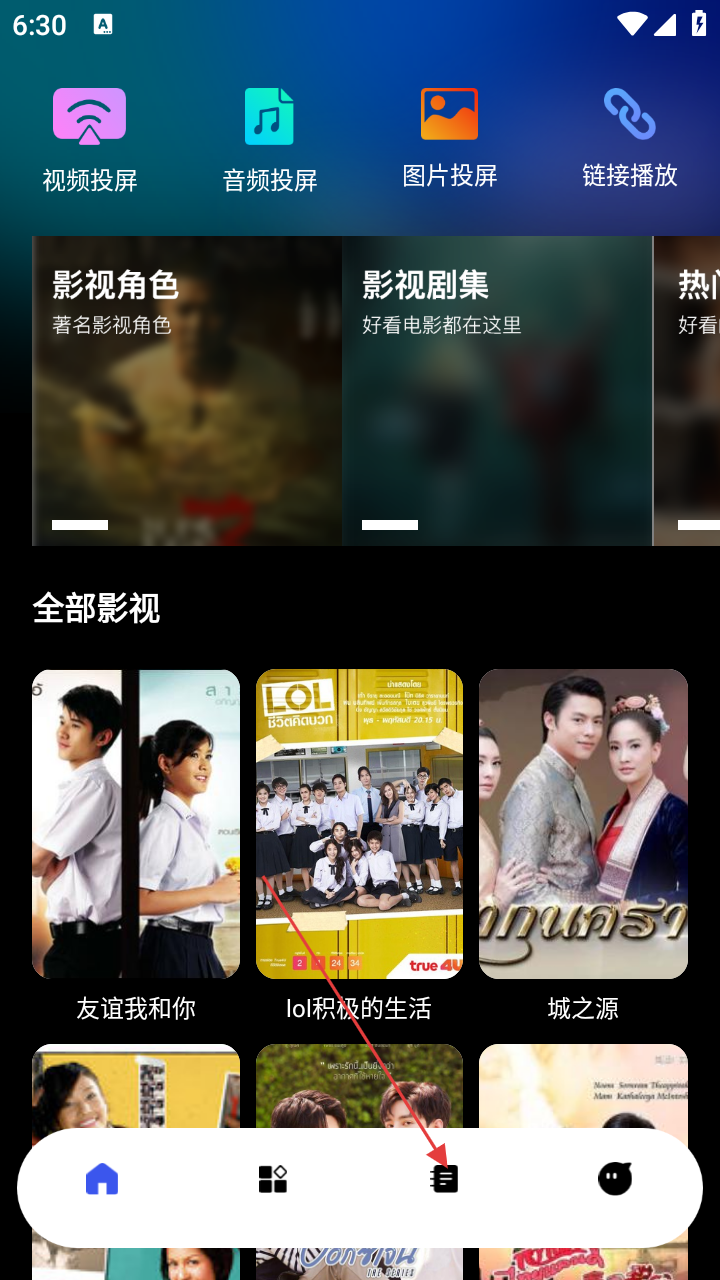The width and height of the screenshot is (720, 1280).
Task: Switch to the home tab
Action: pyautogui.click(x=102, y=1180)
